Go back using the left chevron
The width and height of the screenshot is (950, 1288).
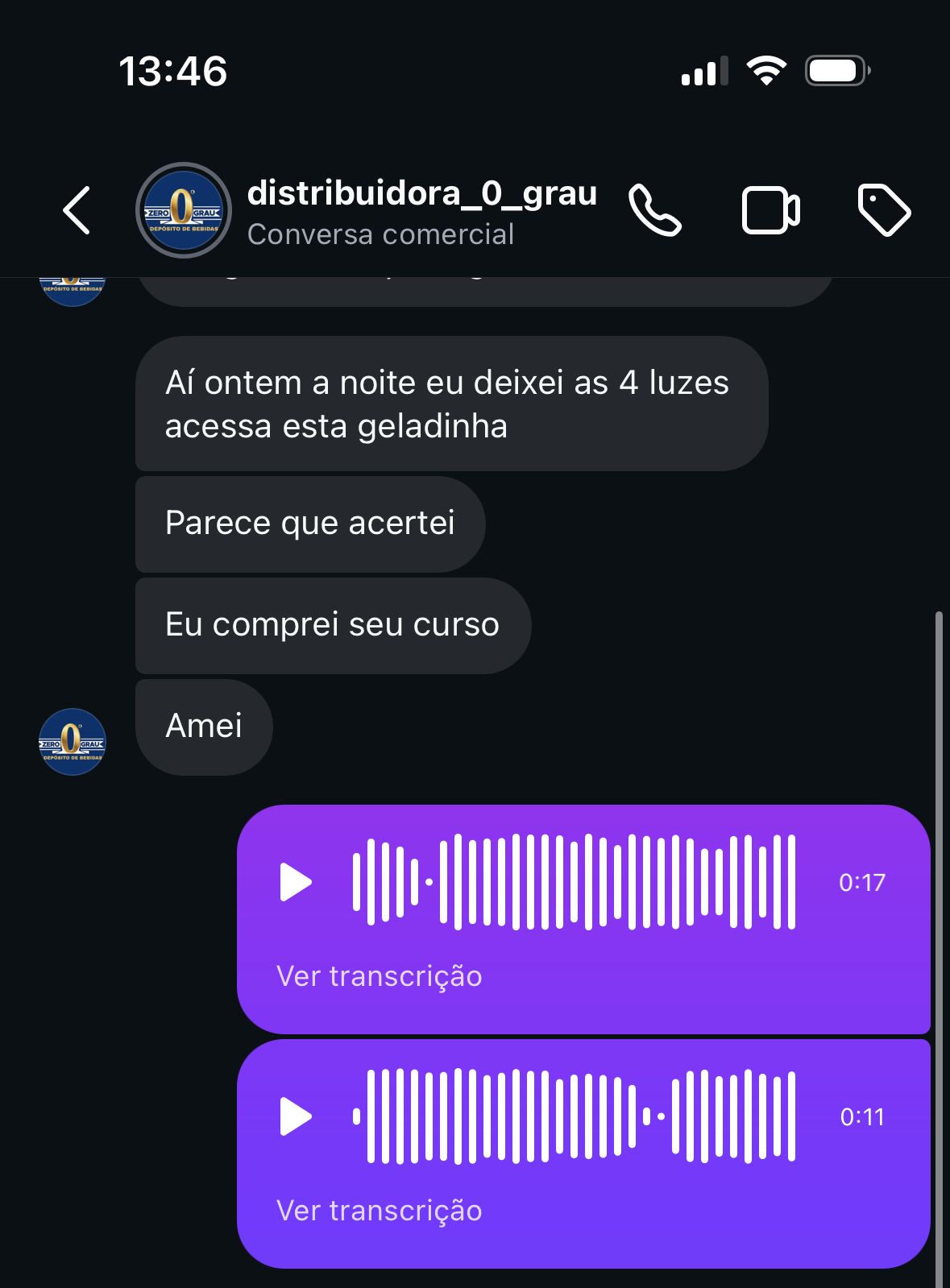pos(76,210)
